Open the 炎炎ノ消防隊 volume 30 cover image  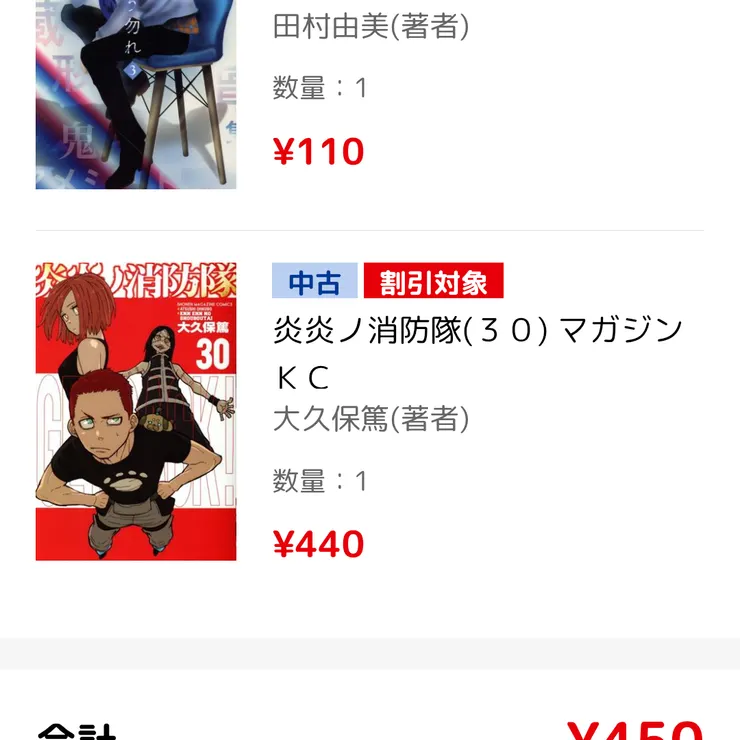point(136,411)
